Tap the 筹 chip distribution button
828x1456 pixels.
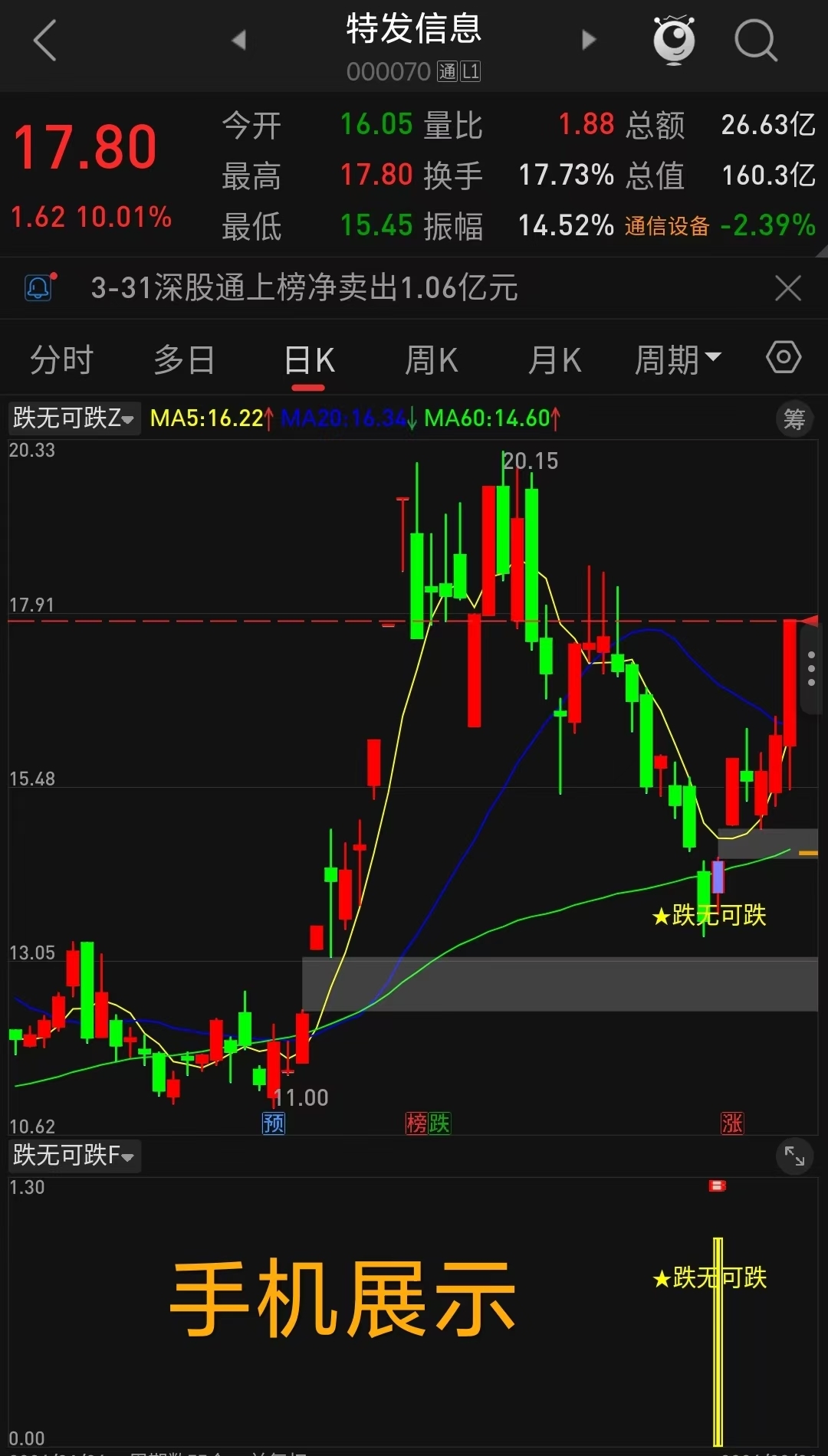click(794, 419)
